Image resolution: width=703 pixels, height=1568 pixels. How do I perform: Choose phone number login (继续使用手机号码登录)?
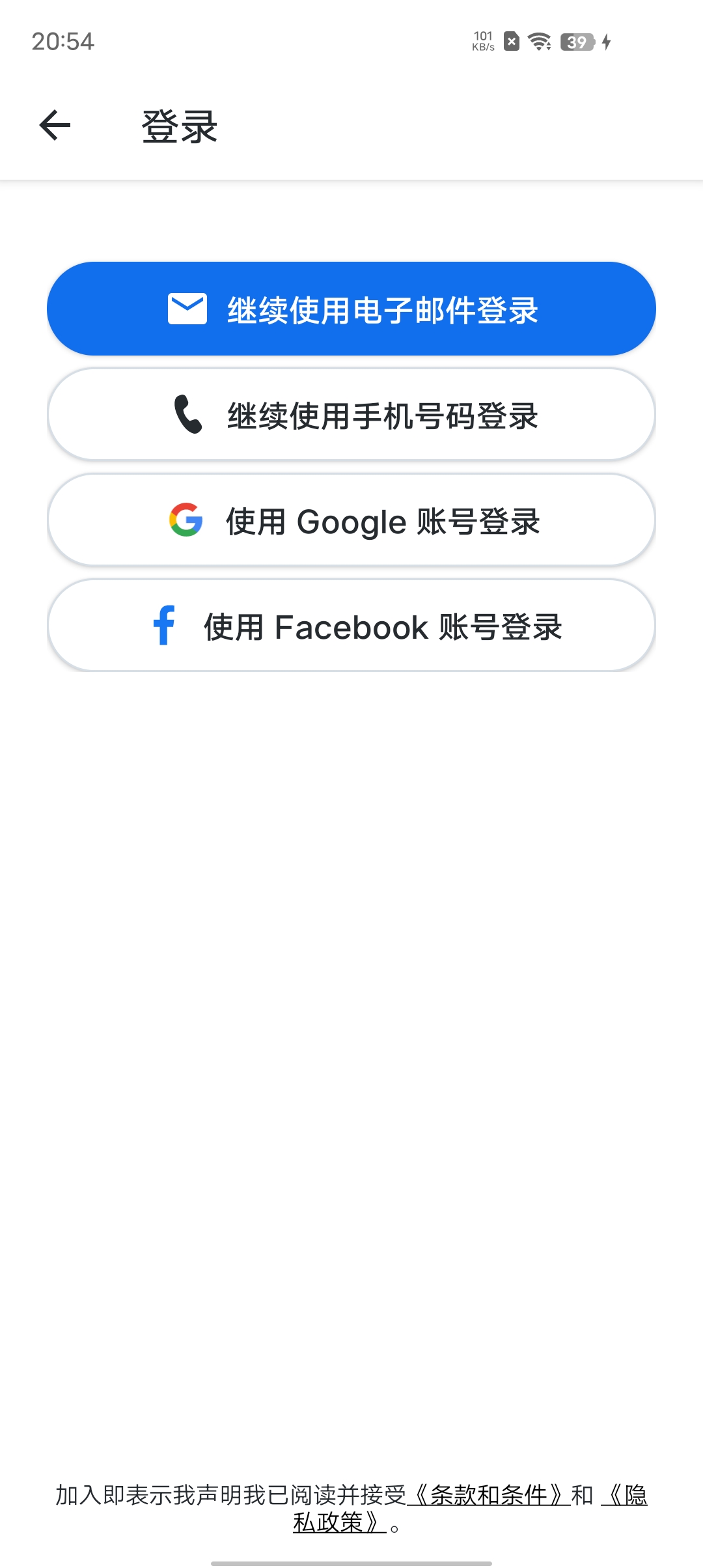[x=351, y=415]
